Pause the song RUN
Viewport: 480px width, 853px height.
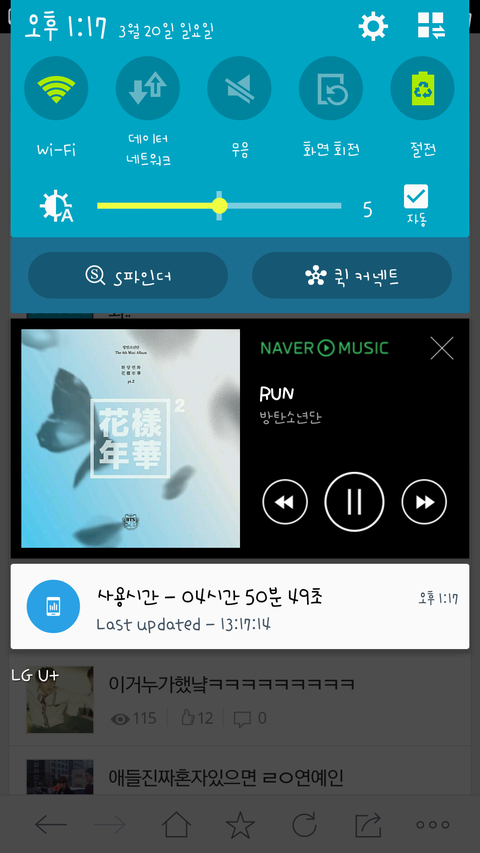[354, 502]
